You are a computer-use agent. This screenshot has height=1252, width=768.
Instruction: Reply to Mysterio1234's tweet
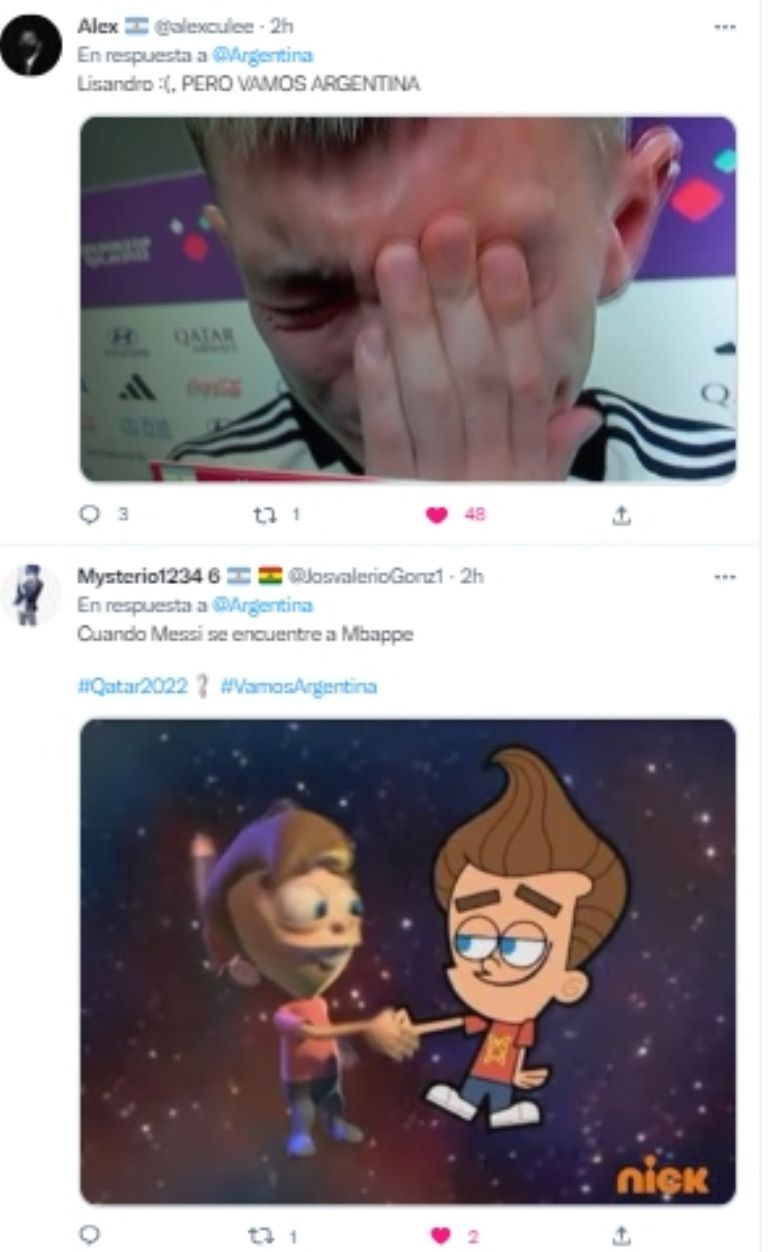pyautogui.click(x=91, y=1236)
